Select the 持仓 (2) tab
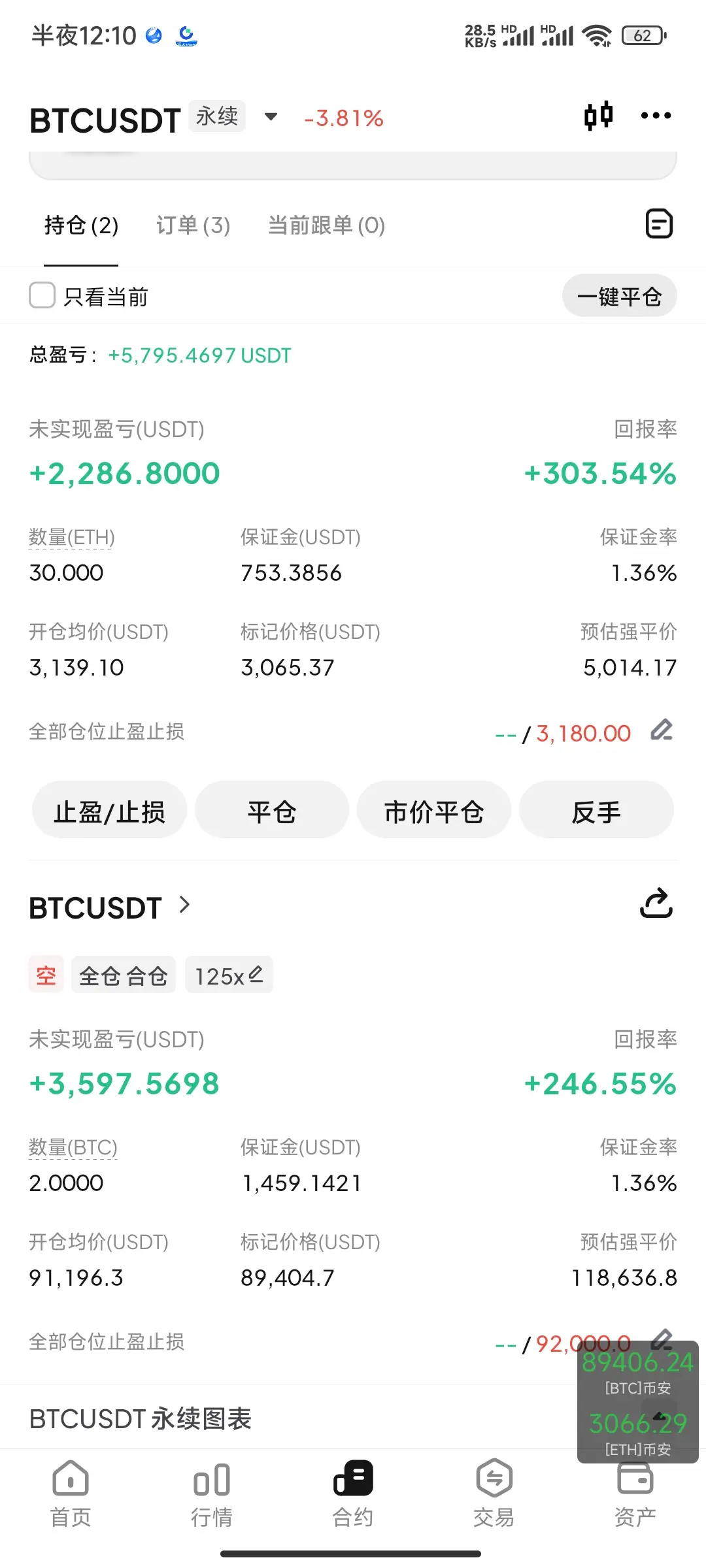 [81, 225]
